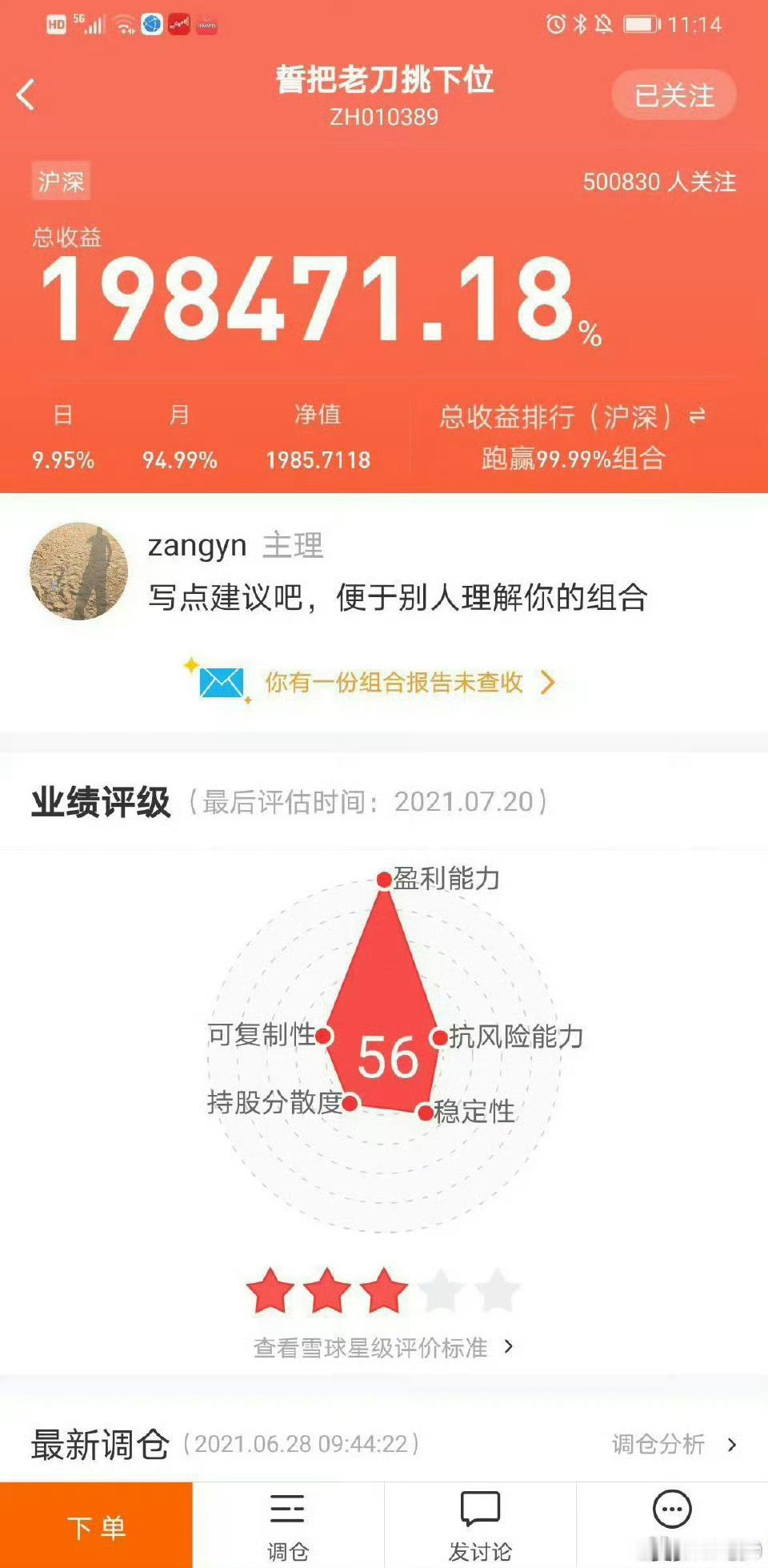Expand the unread portfolio report banner chevron
Image resolution: width=768 pixels, height=1568 pixels.
(549, 683)
